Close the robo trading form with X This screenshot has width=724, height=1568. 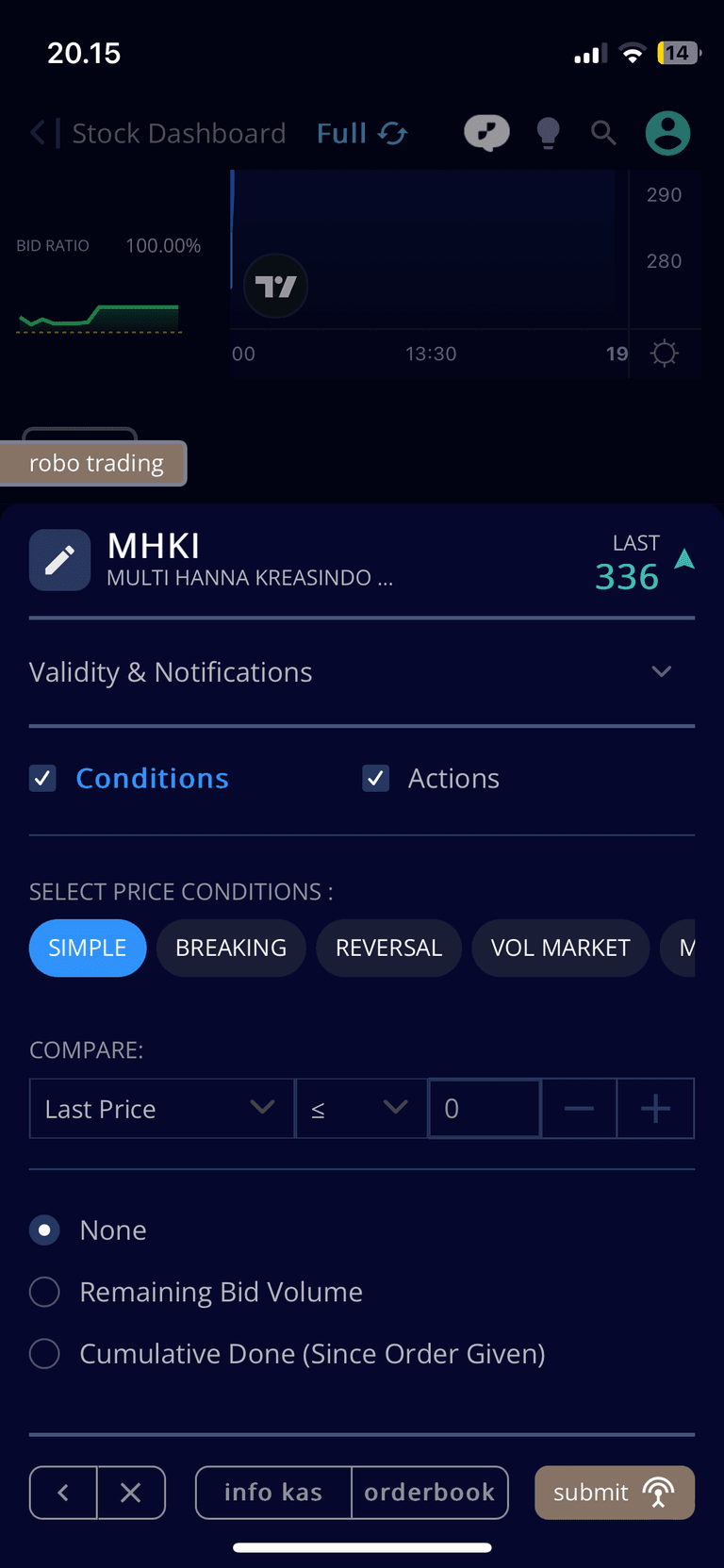[131, 1493]
